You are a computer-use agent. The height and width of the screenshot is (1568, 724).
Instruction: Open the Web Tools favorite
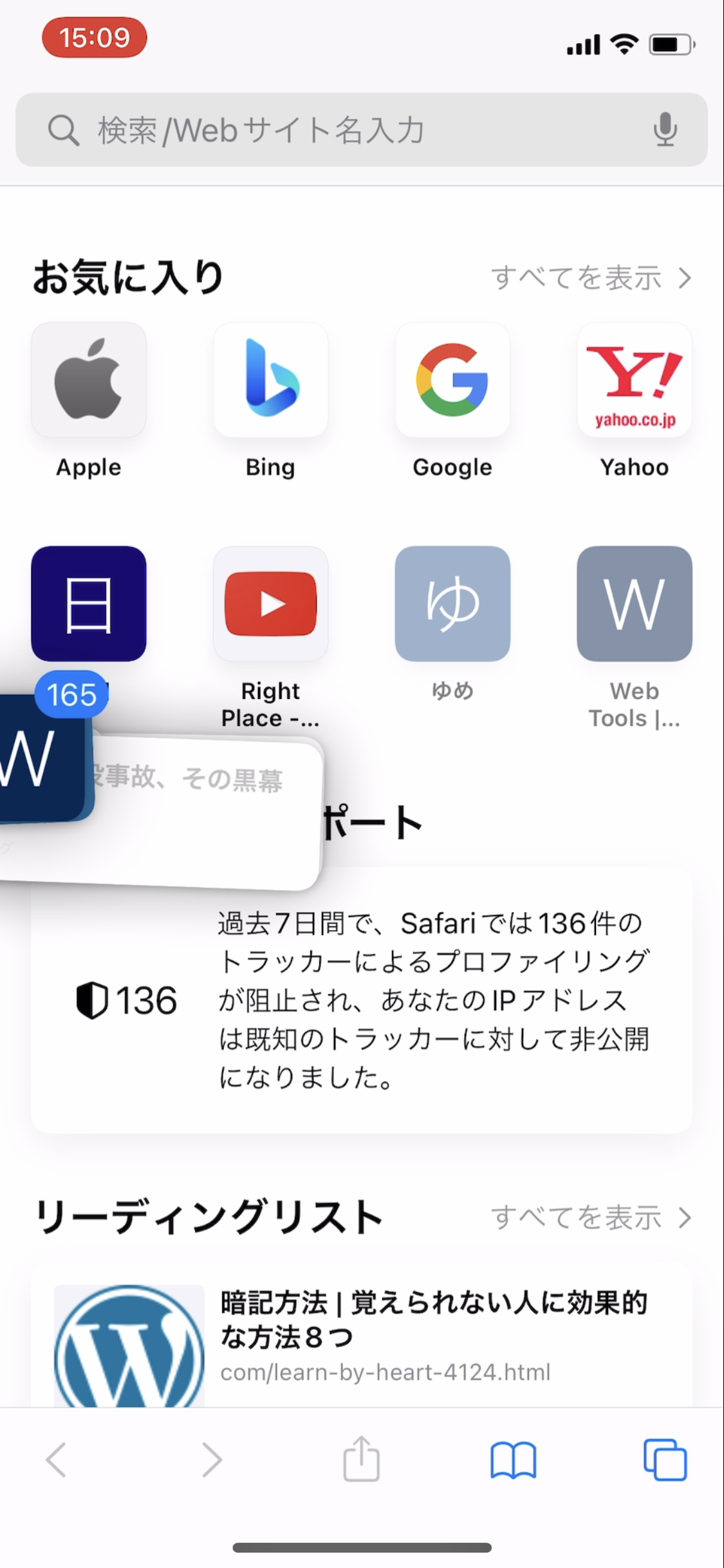[x=635, y=604]
